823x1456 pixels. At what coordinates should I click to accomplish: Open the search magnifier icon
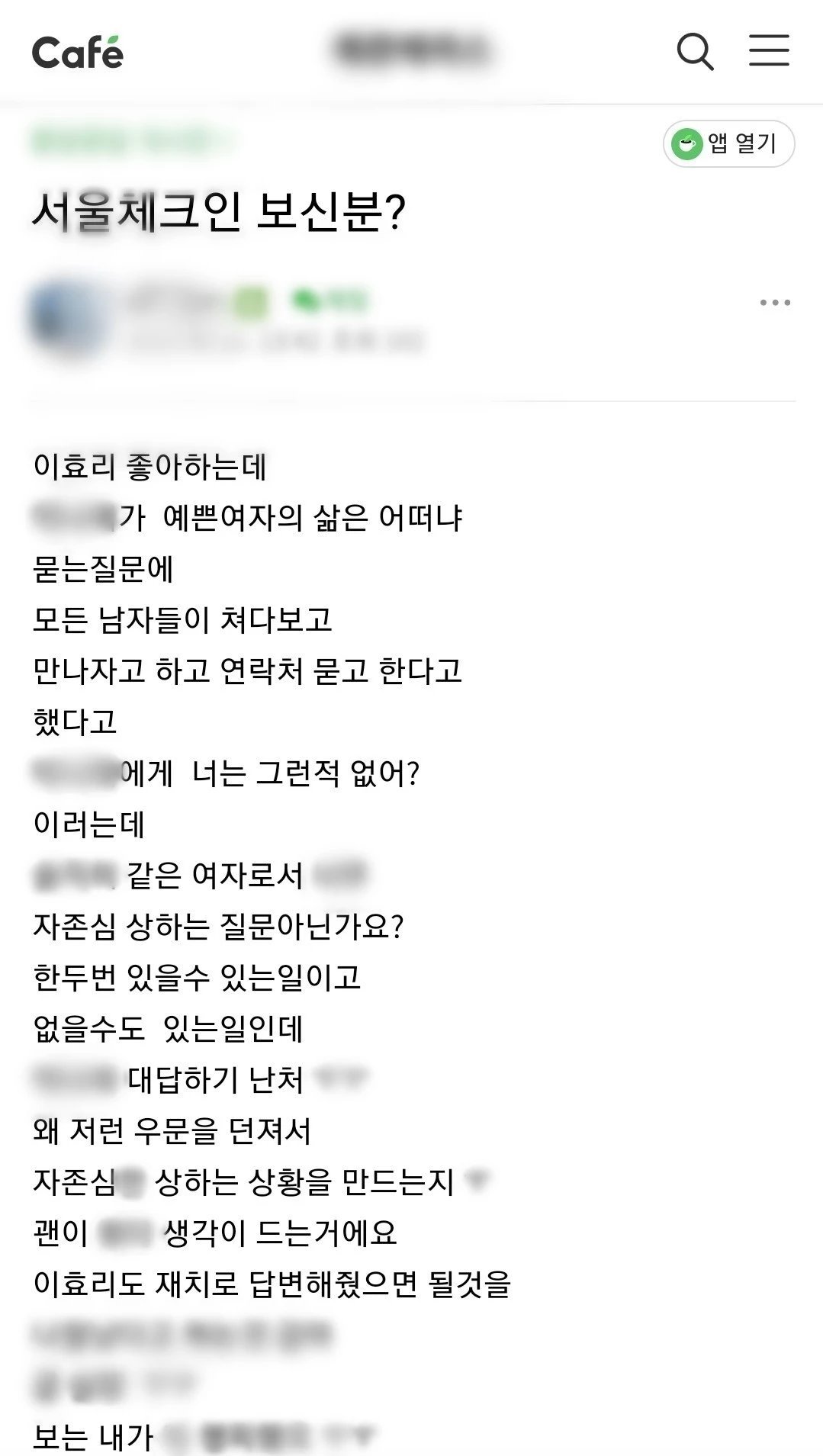pos(695,52)
